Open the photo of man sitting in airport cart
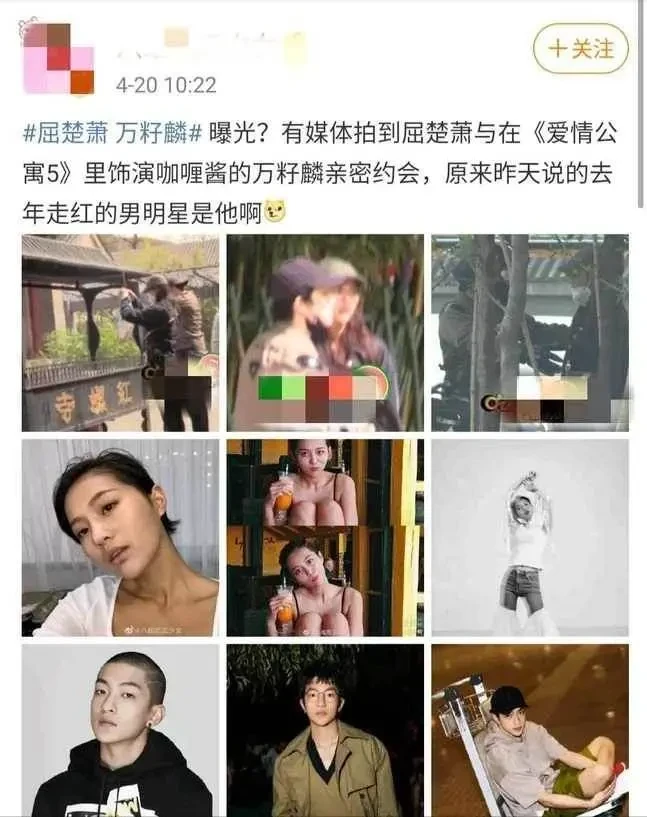Image resolution: width=647 pixels, height=817 pixels. (530, 731)
